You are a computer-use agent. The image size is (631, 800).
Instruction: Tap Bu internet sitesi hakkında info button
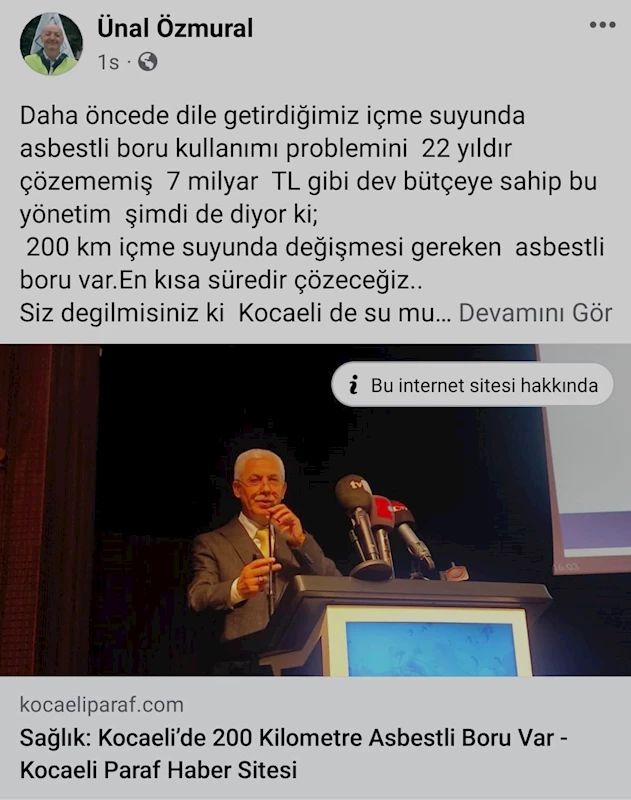coord(472,385)
